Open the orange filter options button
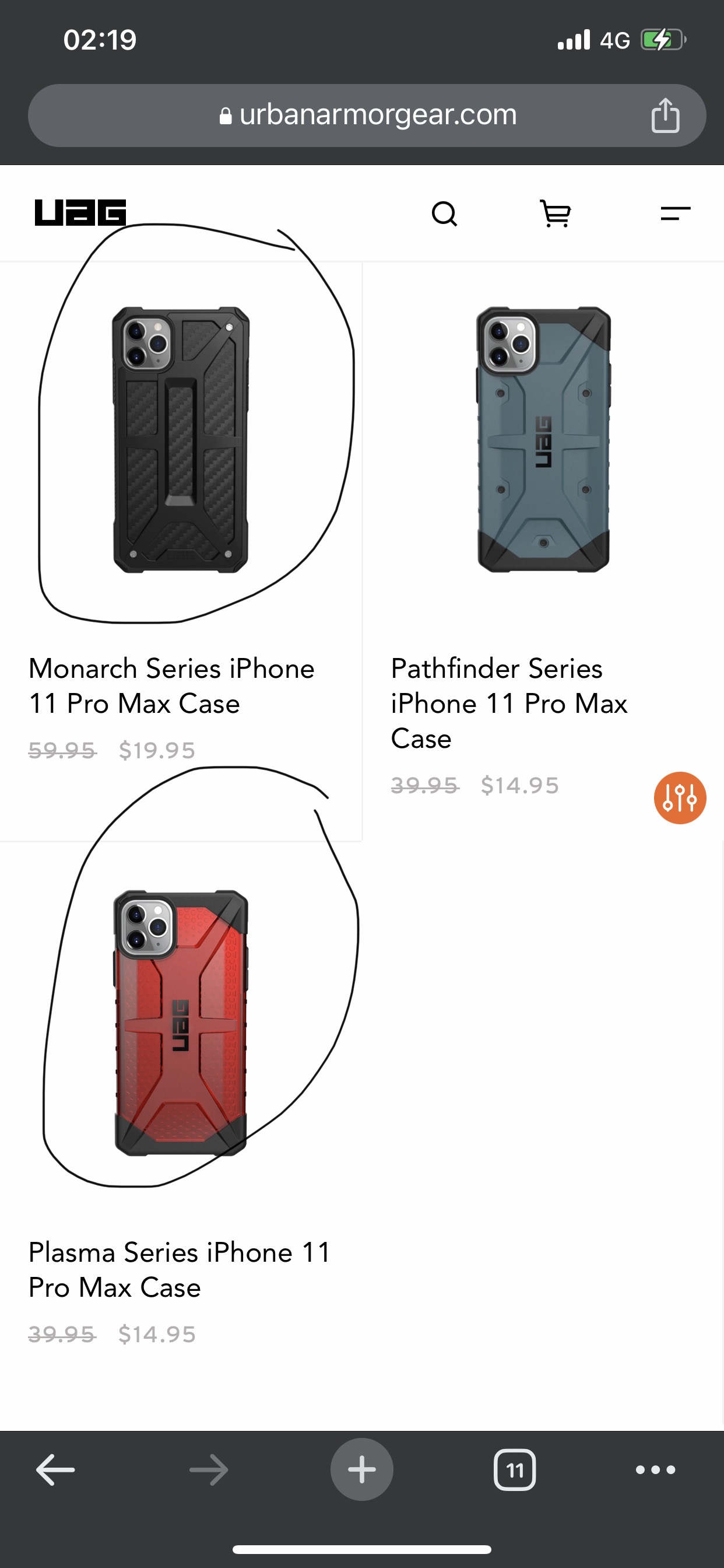This screenshot has height=1568, width=724. (680, 797)
